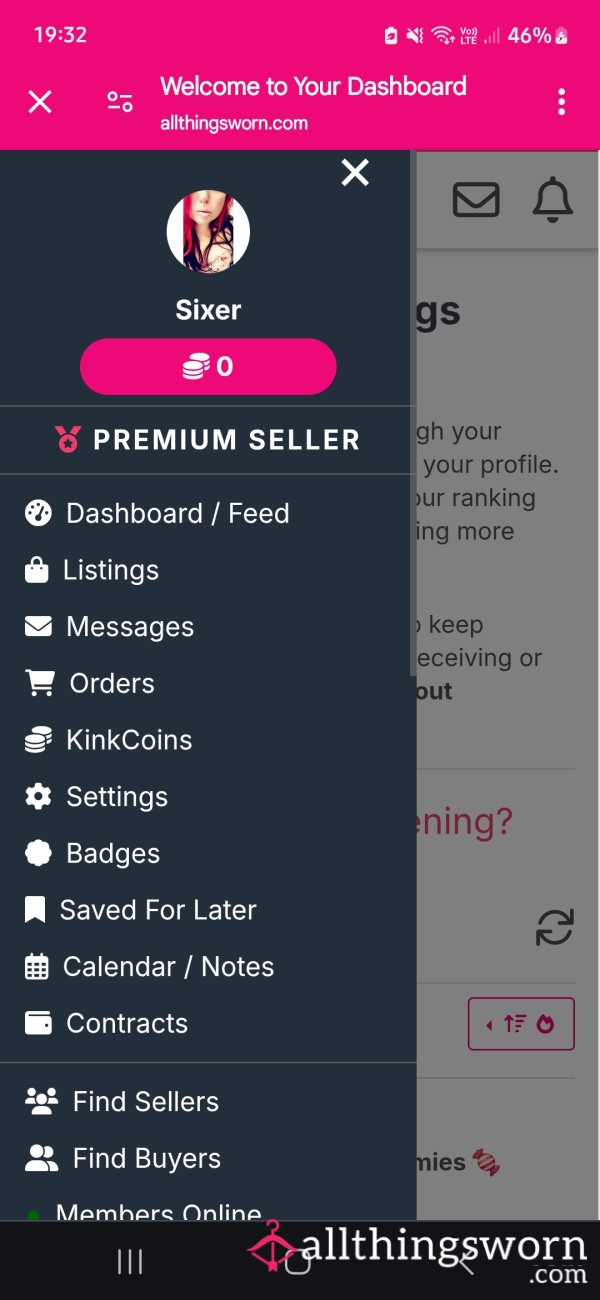Open the browser overflow menu
Screen dimensions: 600x1300
562,101
